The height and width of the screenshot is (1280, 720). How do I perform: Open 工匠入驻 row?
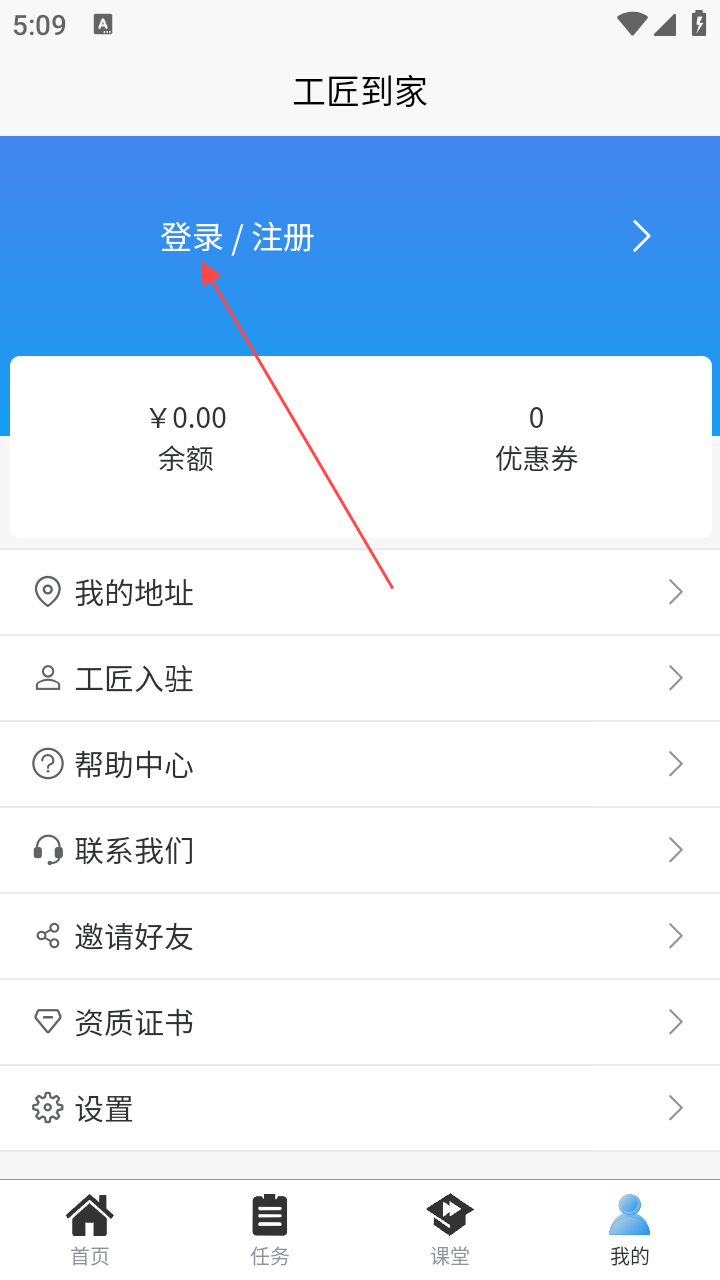(x=360, y=678)
